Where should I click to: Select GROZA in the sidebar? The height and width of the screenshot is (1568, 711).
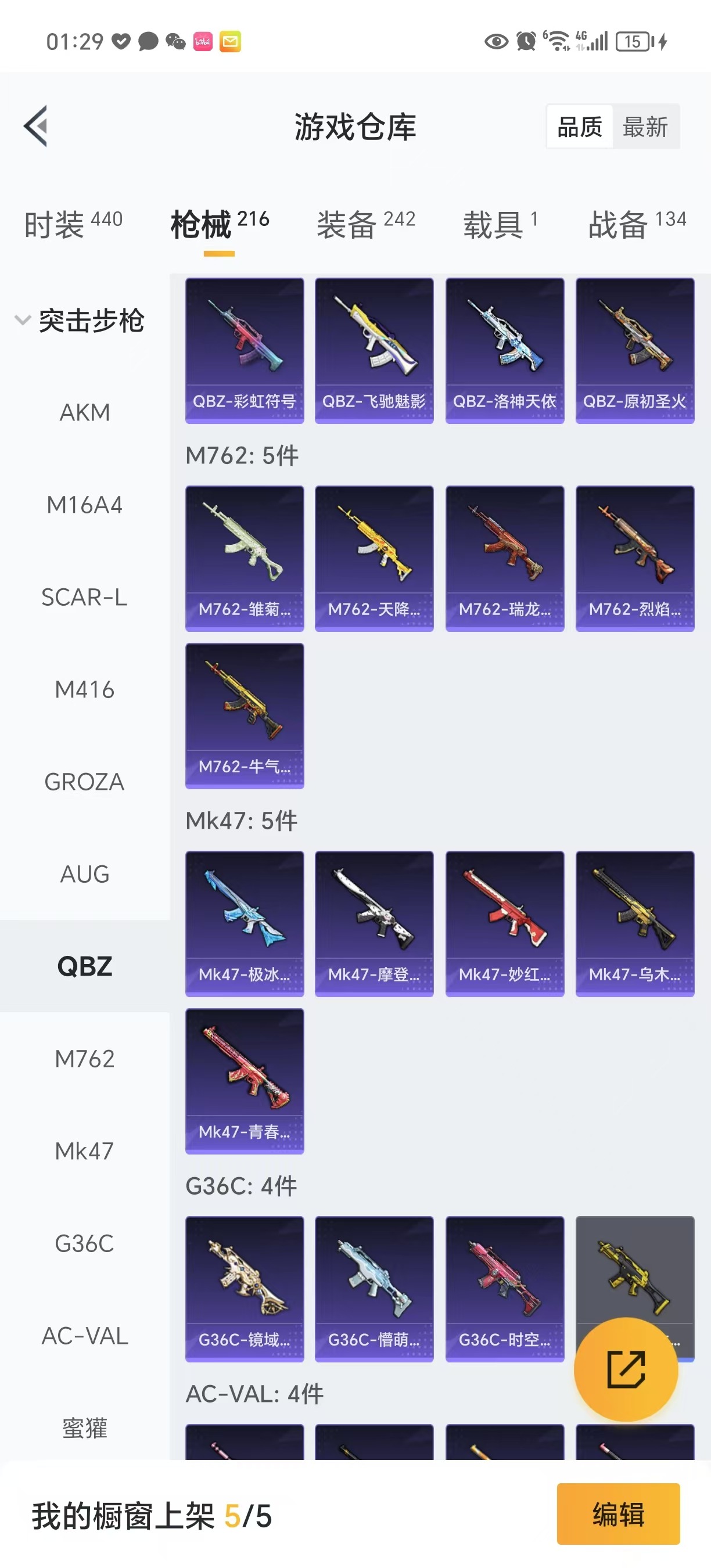pos(85,782)
